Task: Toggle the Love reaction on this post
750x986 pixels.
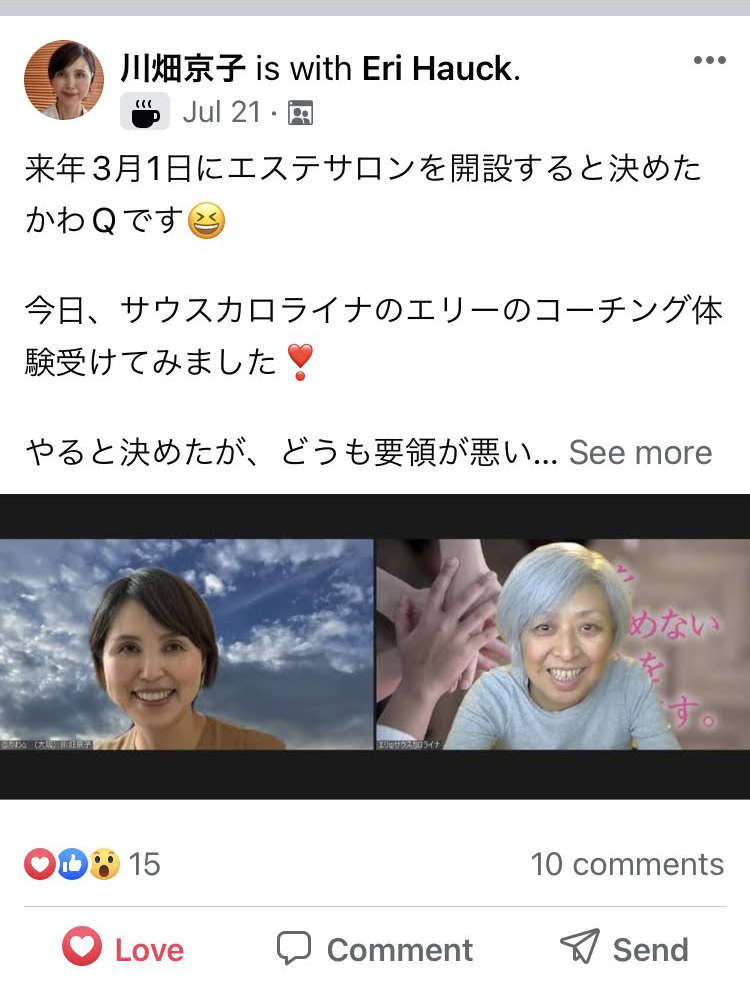Action: 123,948
